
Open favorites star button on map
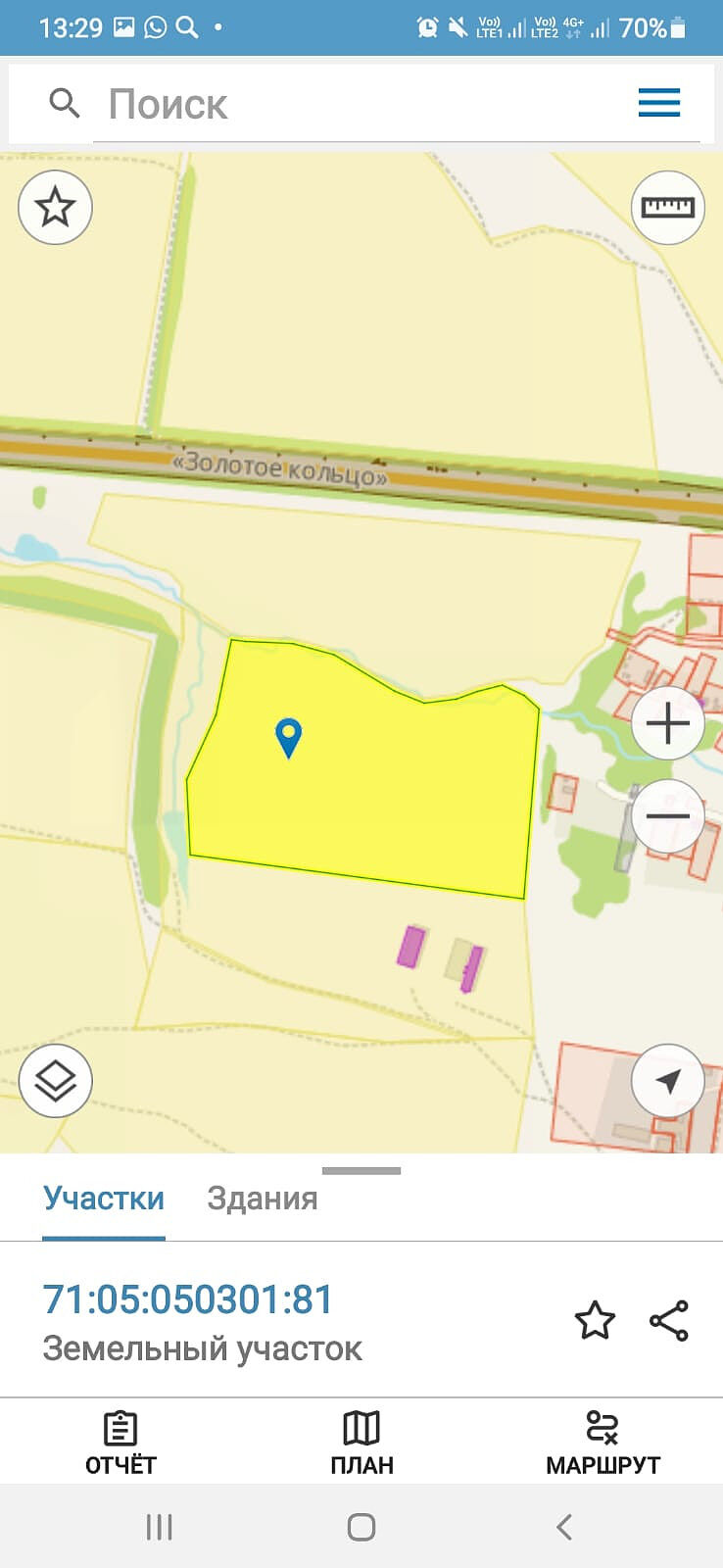coord(55,207)
